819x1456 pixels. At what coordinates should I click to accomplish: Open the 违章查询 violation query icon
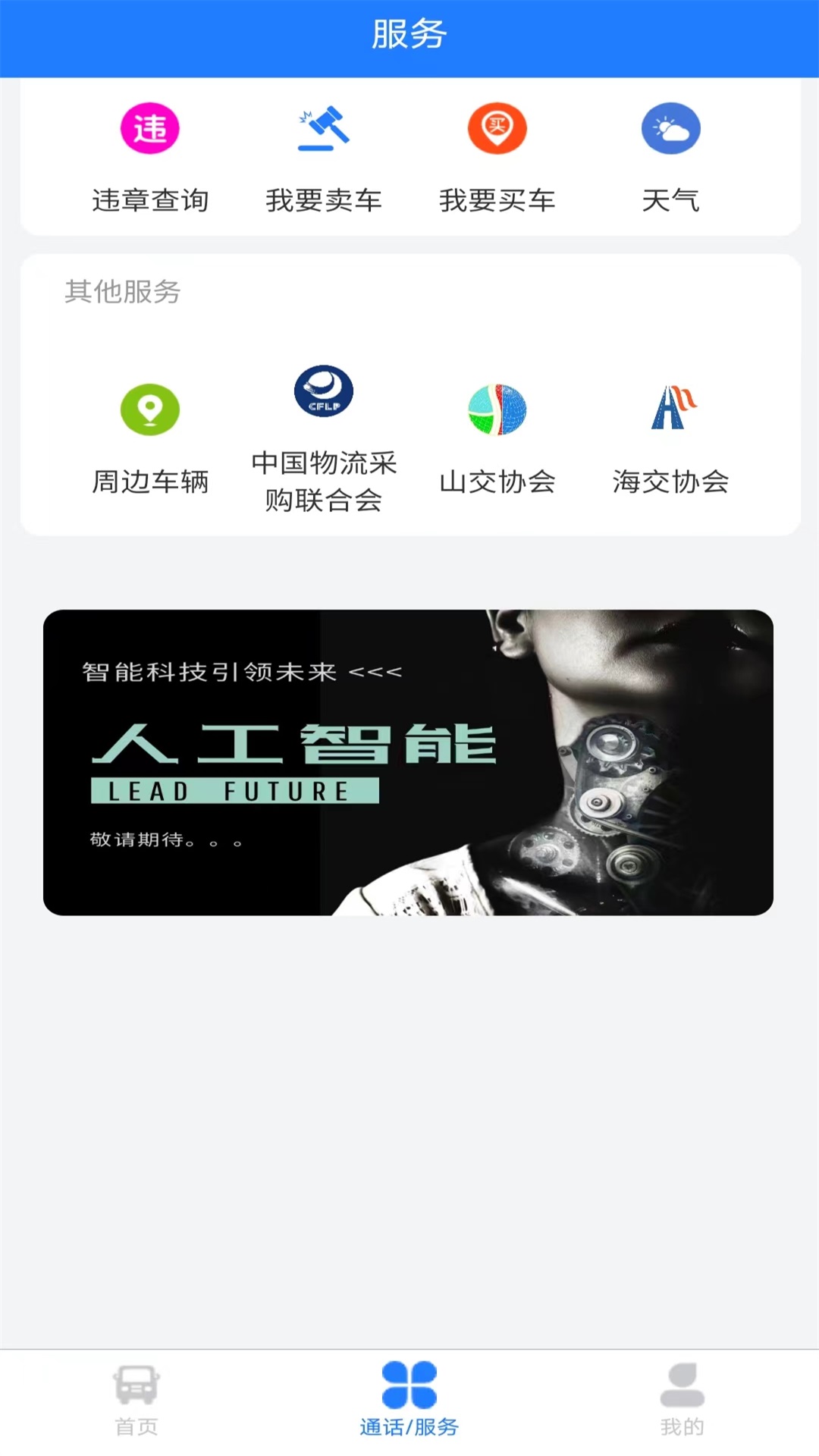[149, 129]
